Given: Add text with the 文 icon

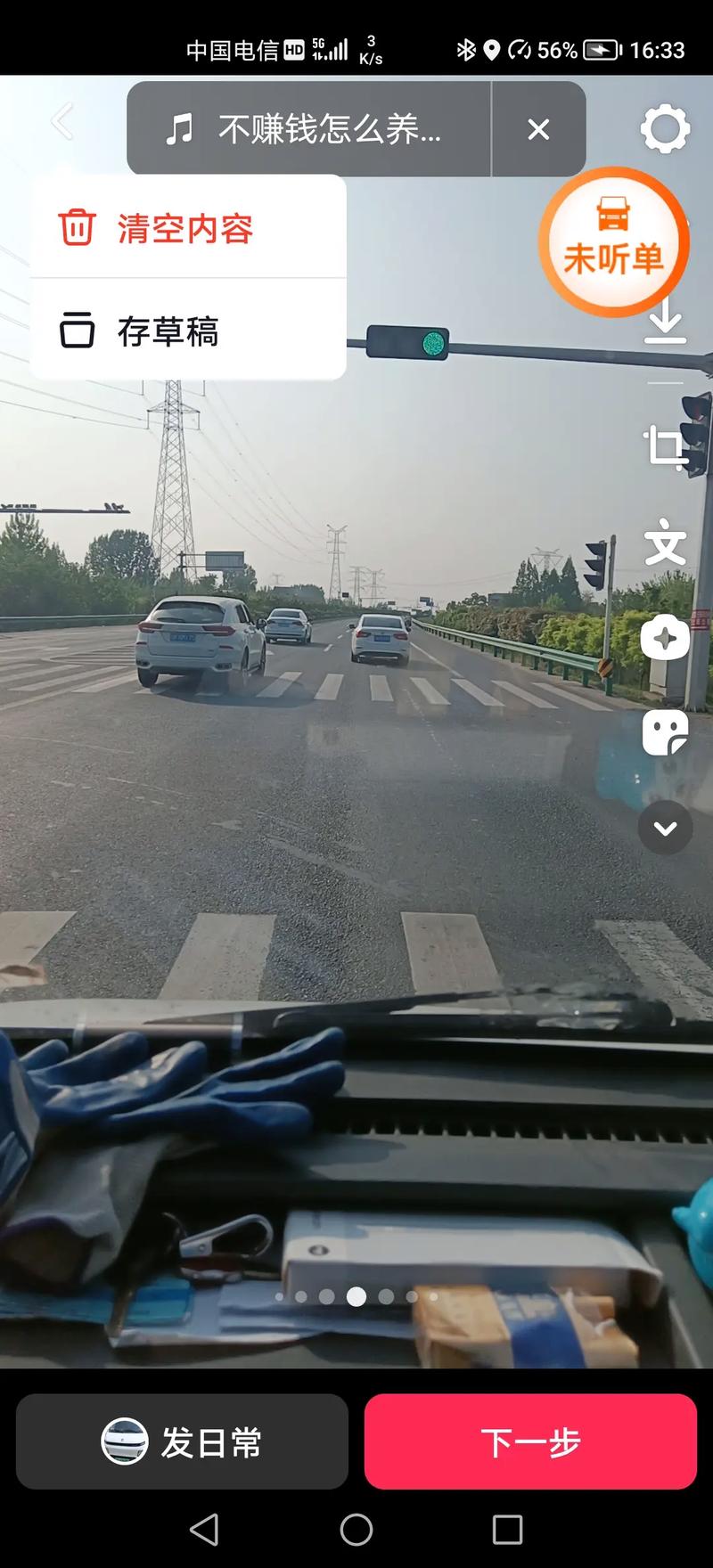Looking at the screenshot, I should pyautogui.click(x=665, y=543).
